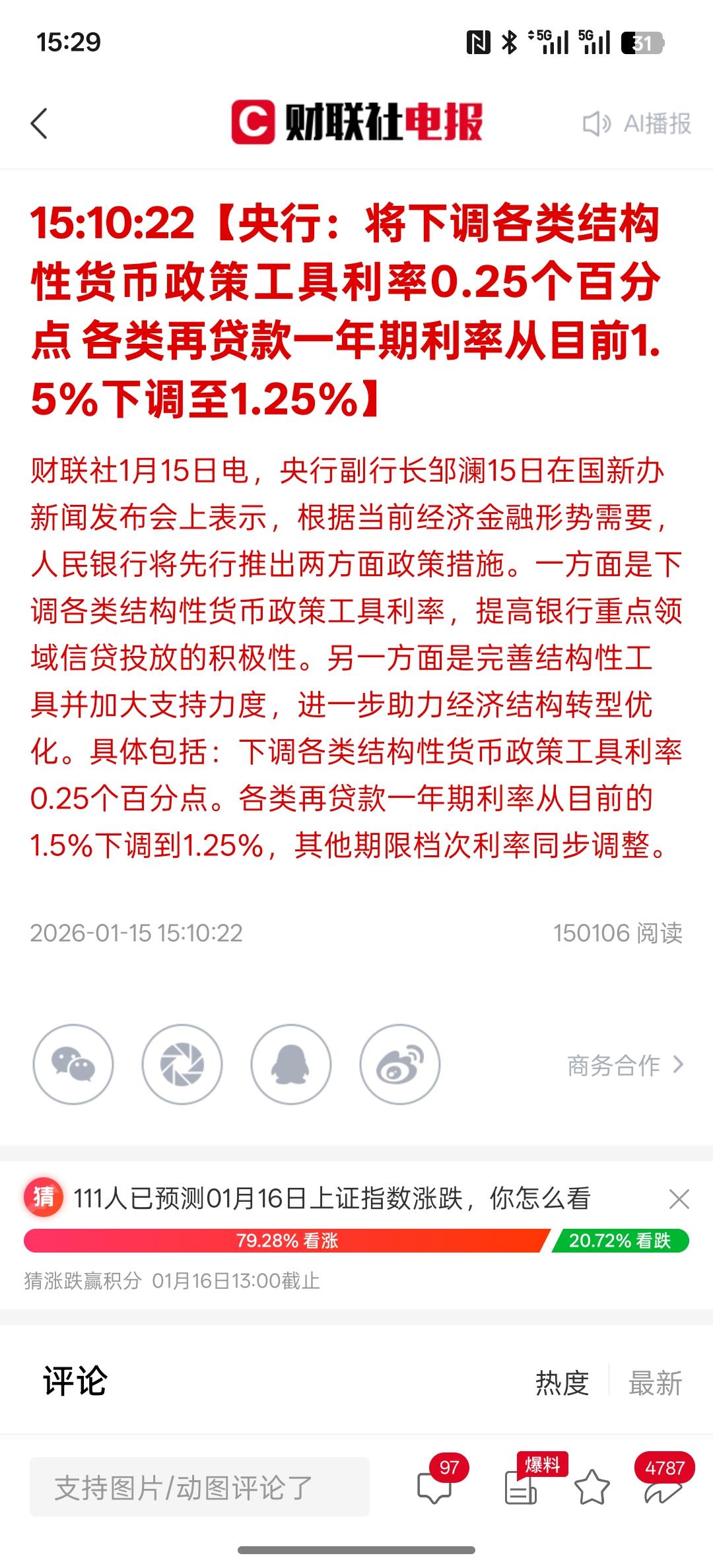Viewport: 713px width, 1568px height.
Task: Share the article to Weibo
Action: 400,1064
